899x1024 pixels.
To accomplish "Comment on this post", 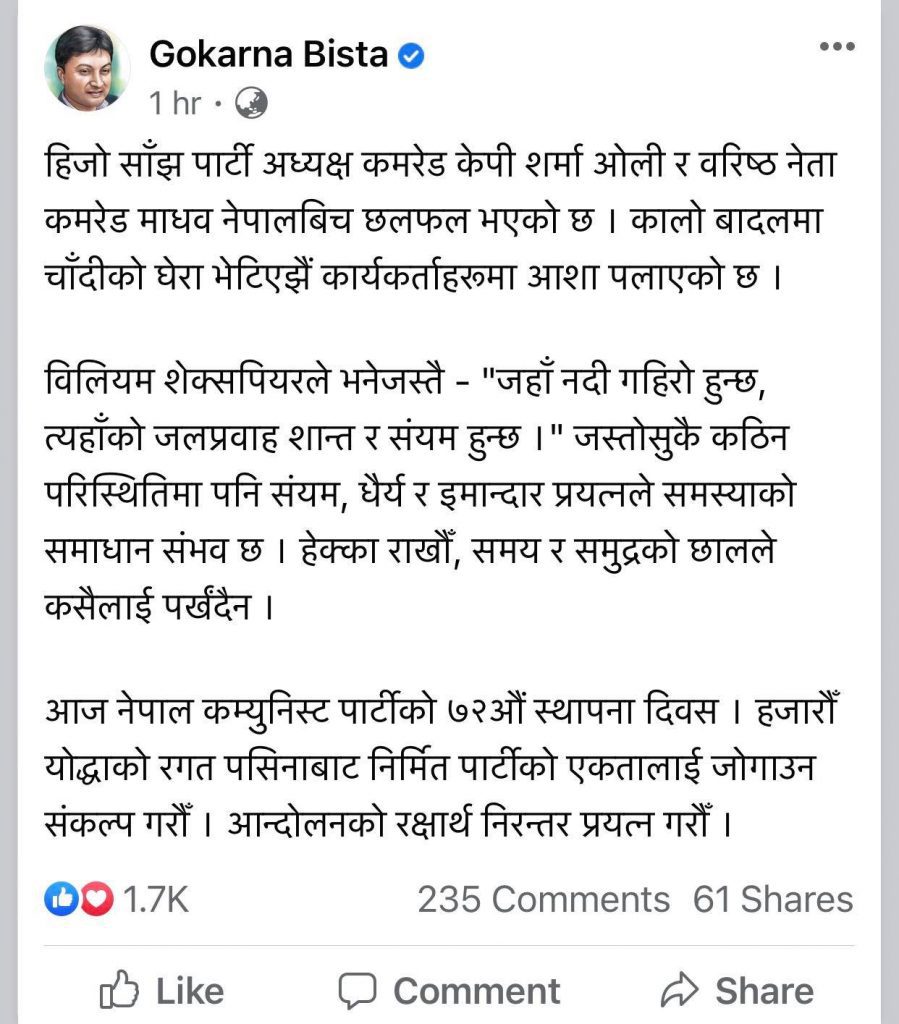I will [449, 991].
